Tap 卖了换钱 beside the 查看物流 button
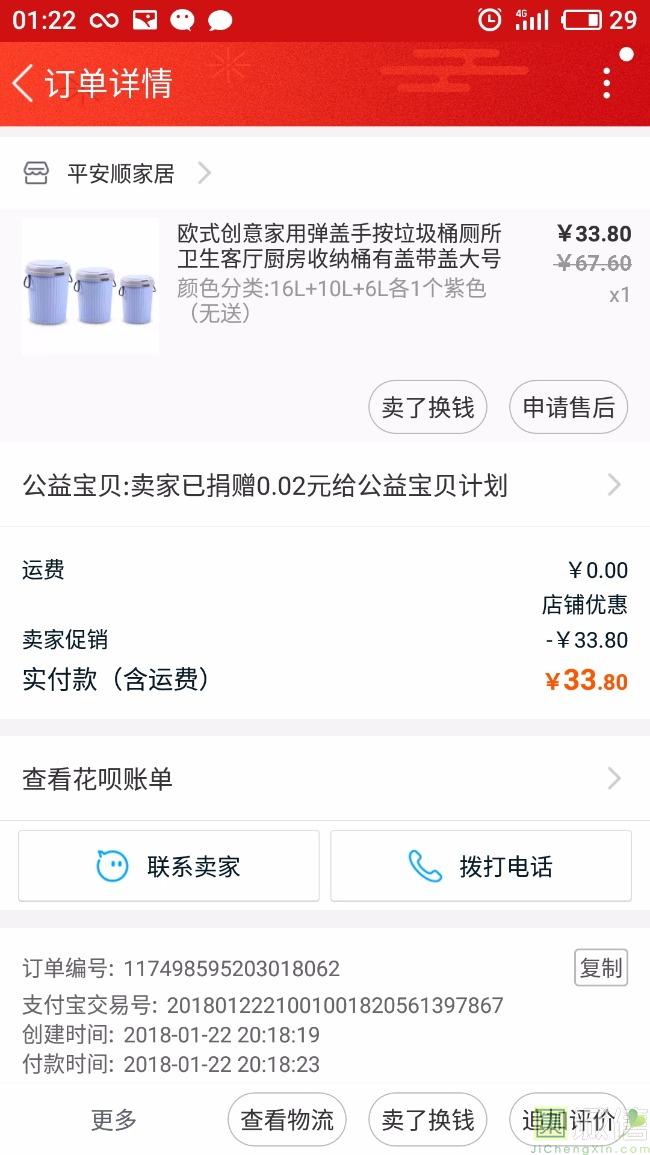This screenshot has width=650, height=1155. click(428, 1120)
